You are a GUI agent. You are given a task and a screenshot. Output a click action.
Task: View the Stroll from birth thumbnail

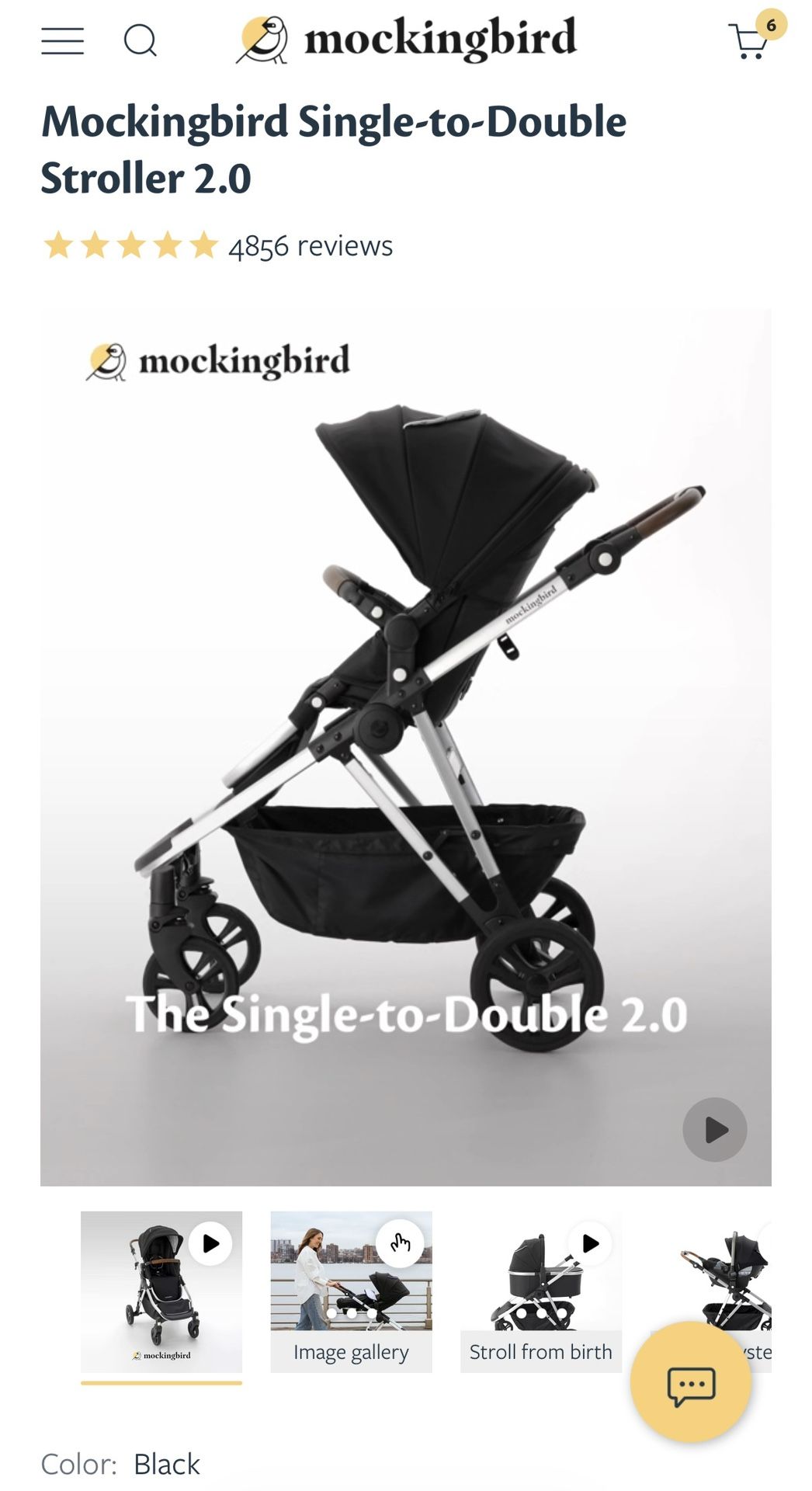pyautogui.click(x=540, y=1291)
